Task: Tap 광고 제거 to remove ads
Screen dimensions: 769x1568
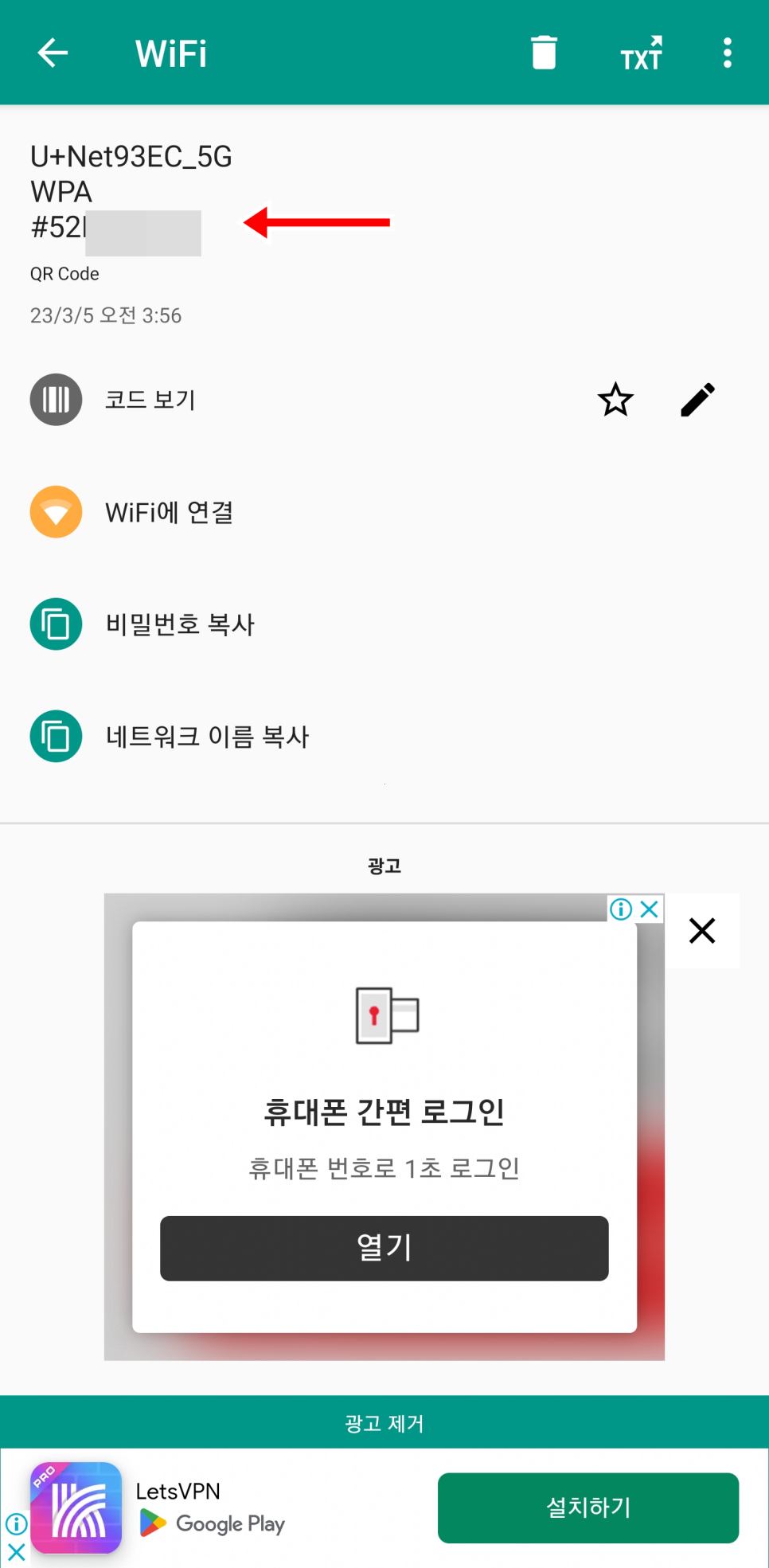Action: [384, 1422]
